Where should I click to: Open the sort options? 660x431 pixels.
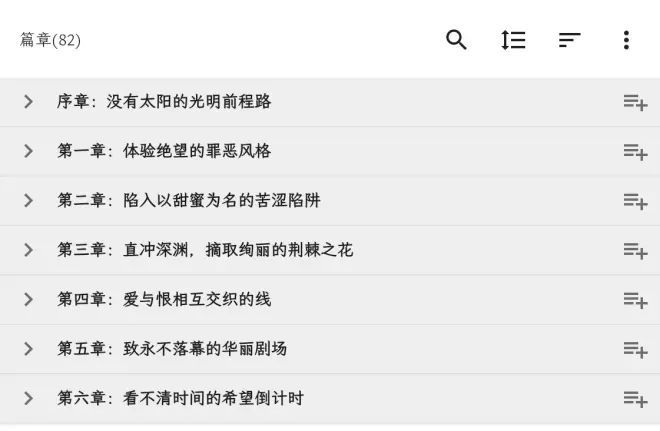point(569,40)
